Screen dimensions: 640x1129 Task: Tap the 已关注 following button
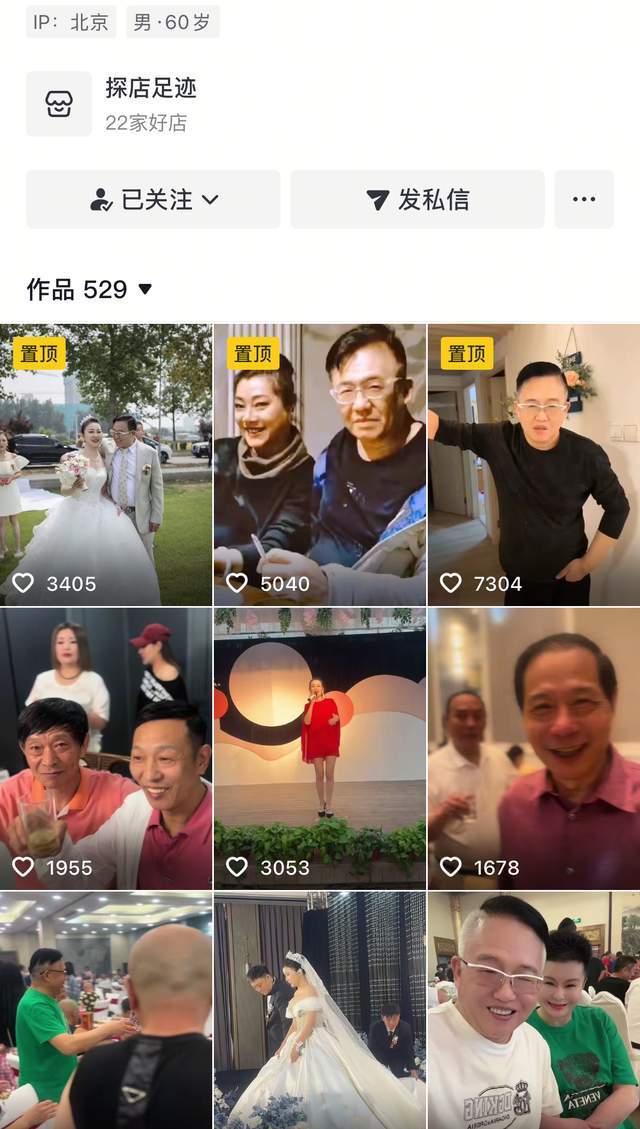coord(153,199)
